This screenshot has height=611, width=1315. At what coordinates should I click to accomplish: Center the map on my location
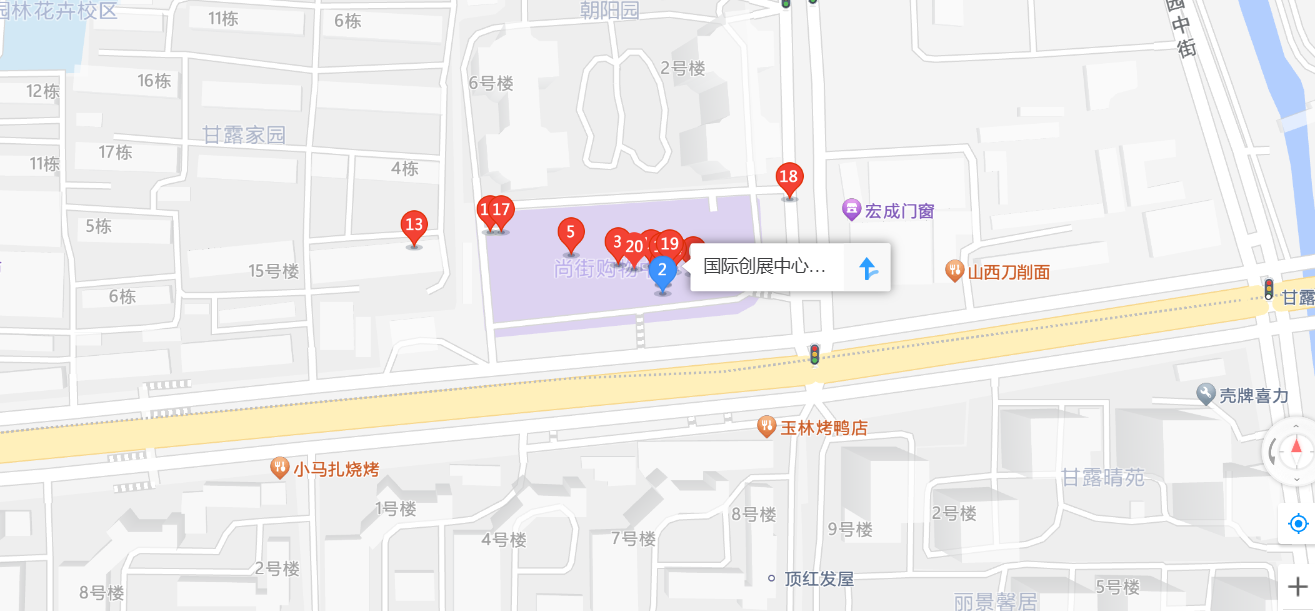coord(1298,523)
